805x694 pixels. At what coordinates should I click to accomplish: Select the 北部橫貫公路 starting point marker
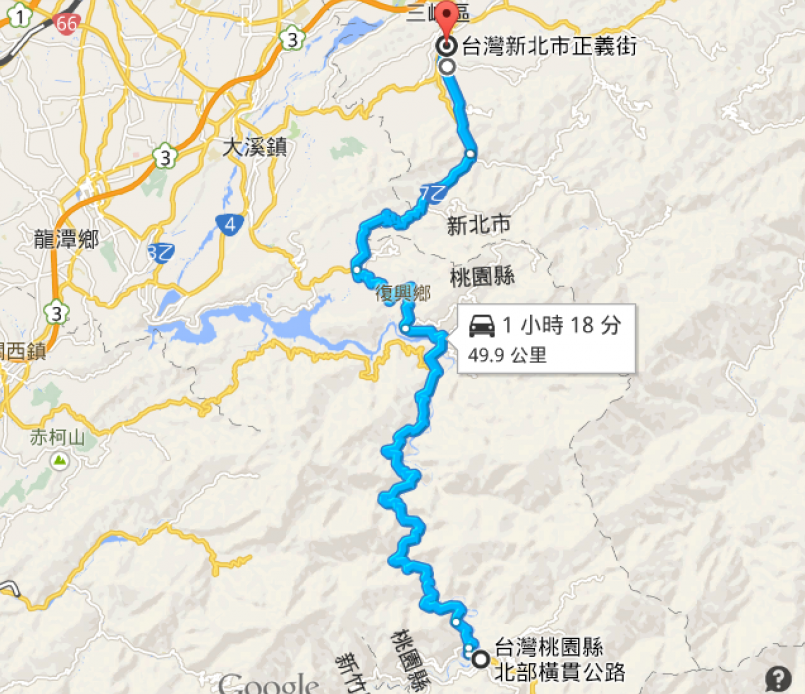[x=481, y=658]
